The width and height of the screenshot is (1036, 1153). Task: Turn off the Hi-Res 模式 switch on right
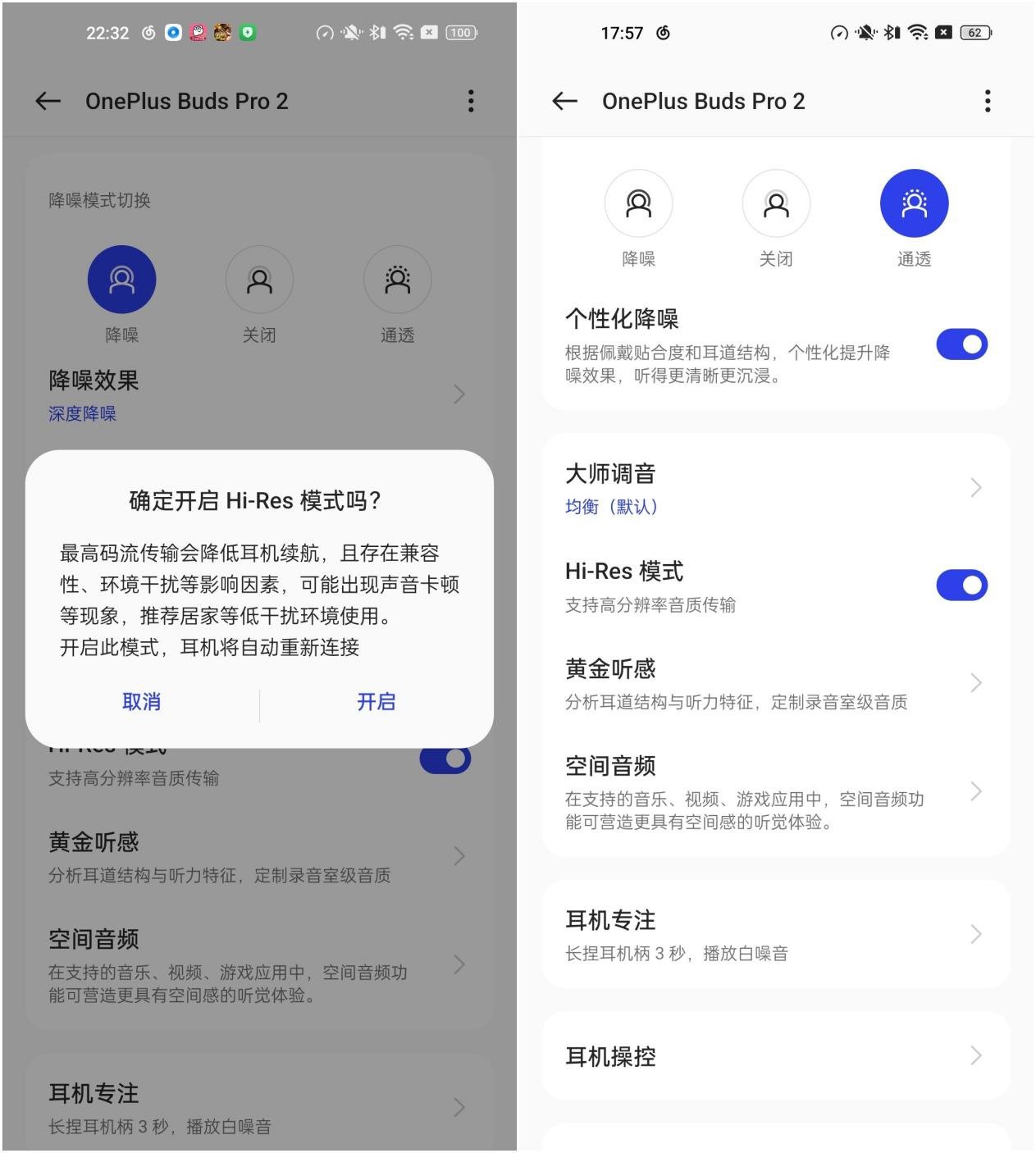(961, 585)
